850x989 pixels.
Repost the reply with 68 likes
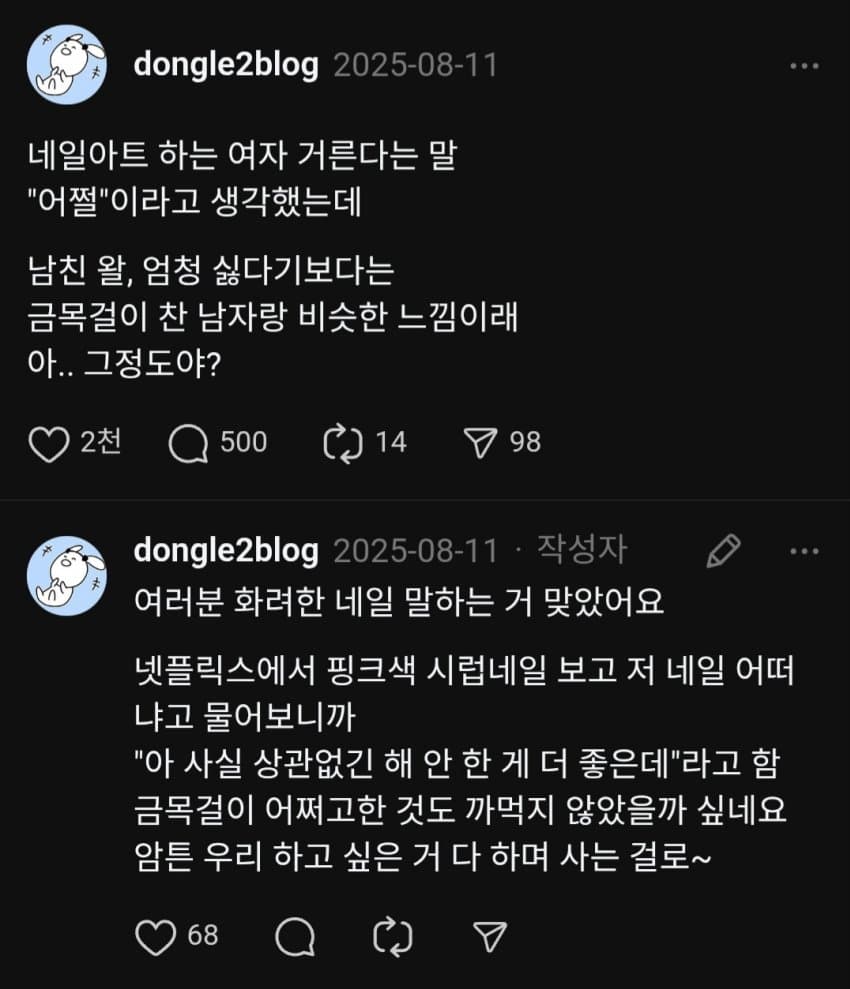tap(392, 935)
